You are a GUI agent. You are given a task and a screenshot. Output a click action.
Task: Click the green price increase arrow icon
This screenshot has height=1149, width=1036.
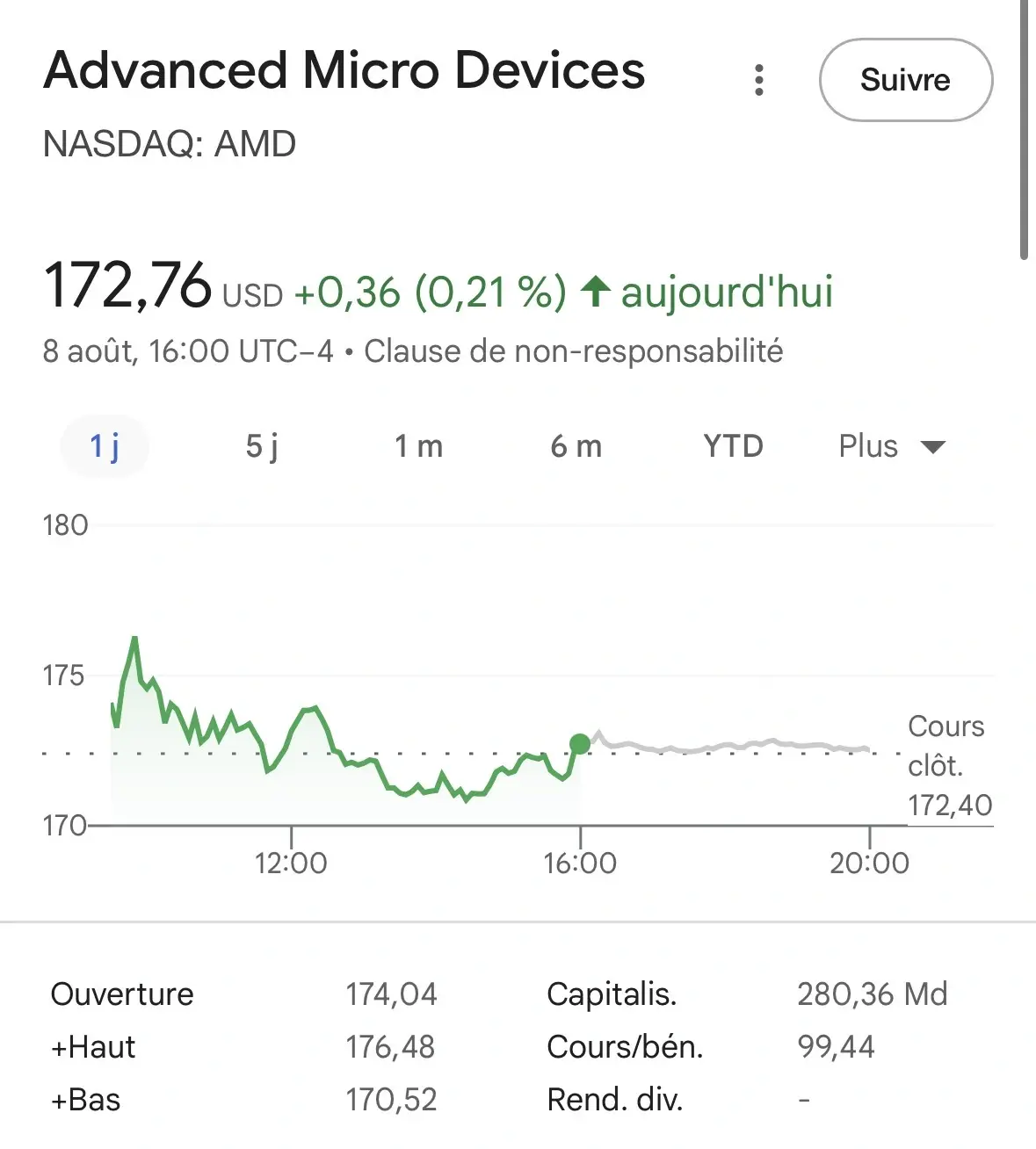[597, 293]
